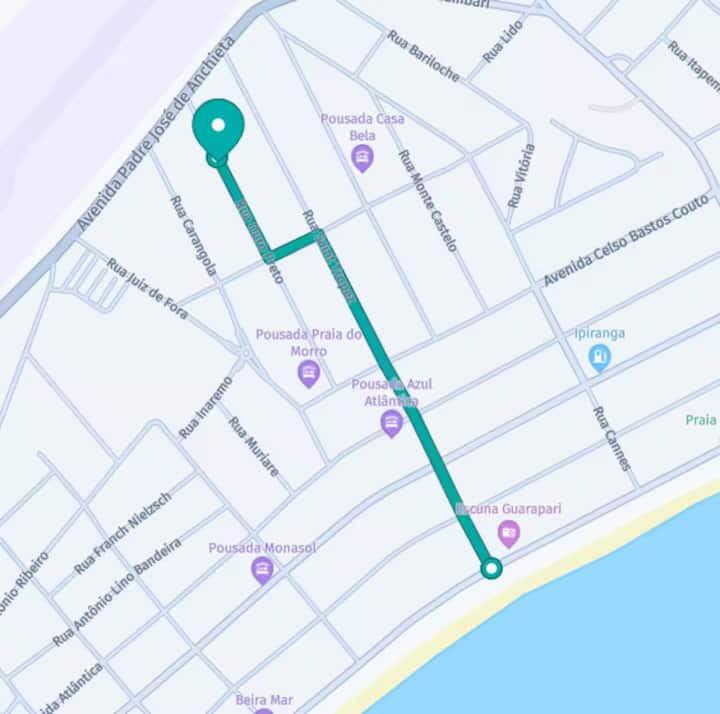This screenshot has height=714, width=720.
Task: Tap the route start point by the beach
Action: click(x=490, y=568)
